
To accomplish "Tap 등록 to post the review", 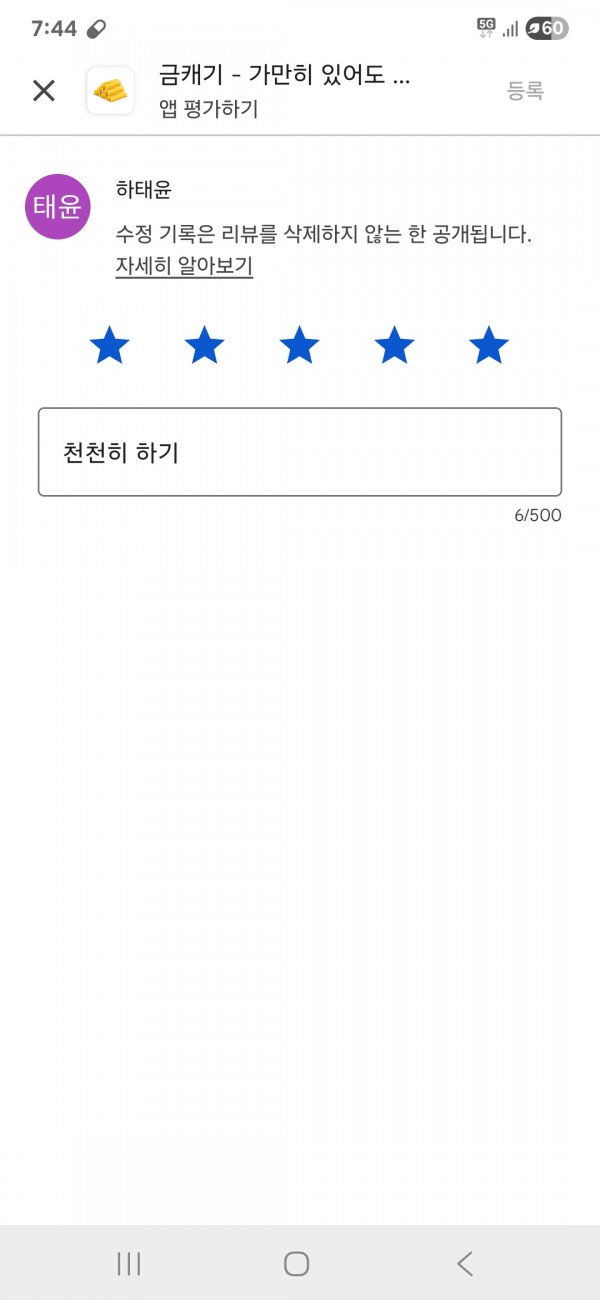I will pos(525,91).
